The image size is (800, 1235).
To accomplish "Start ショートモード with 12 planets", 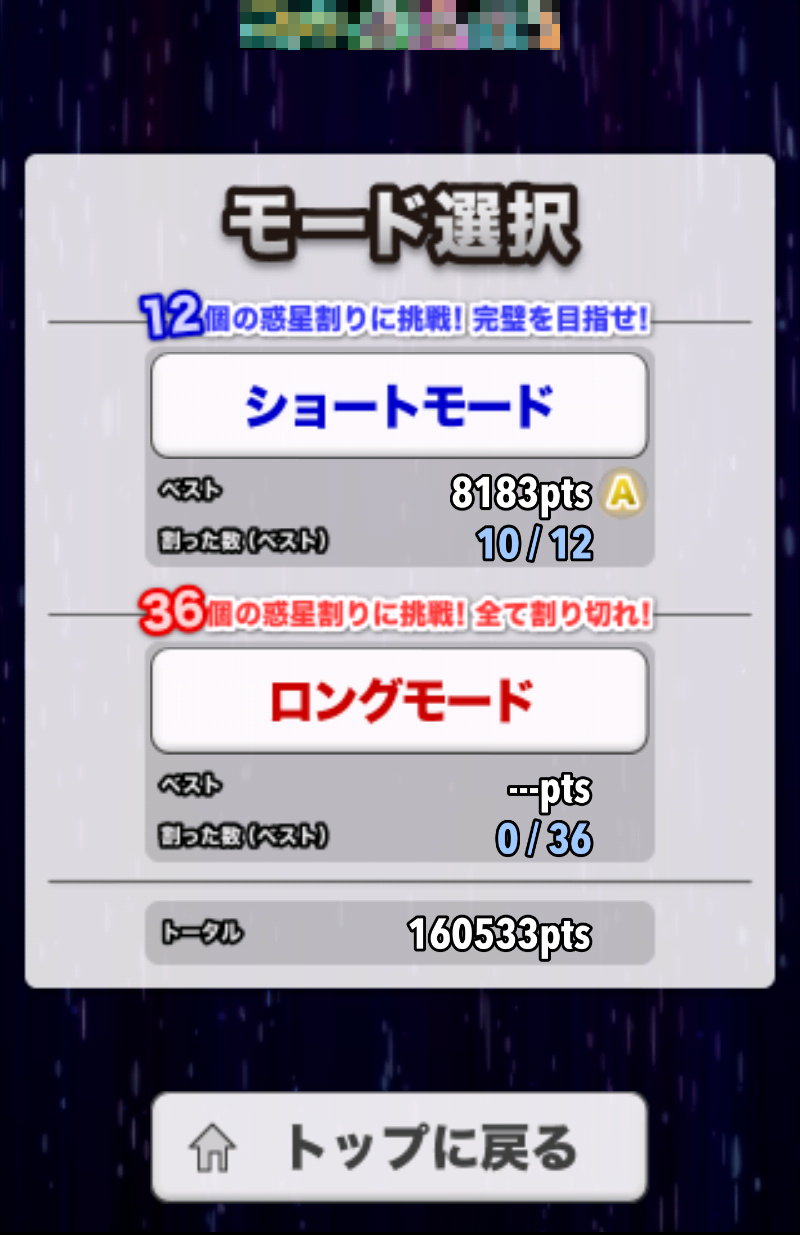I will (x=399, y=405).
